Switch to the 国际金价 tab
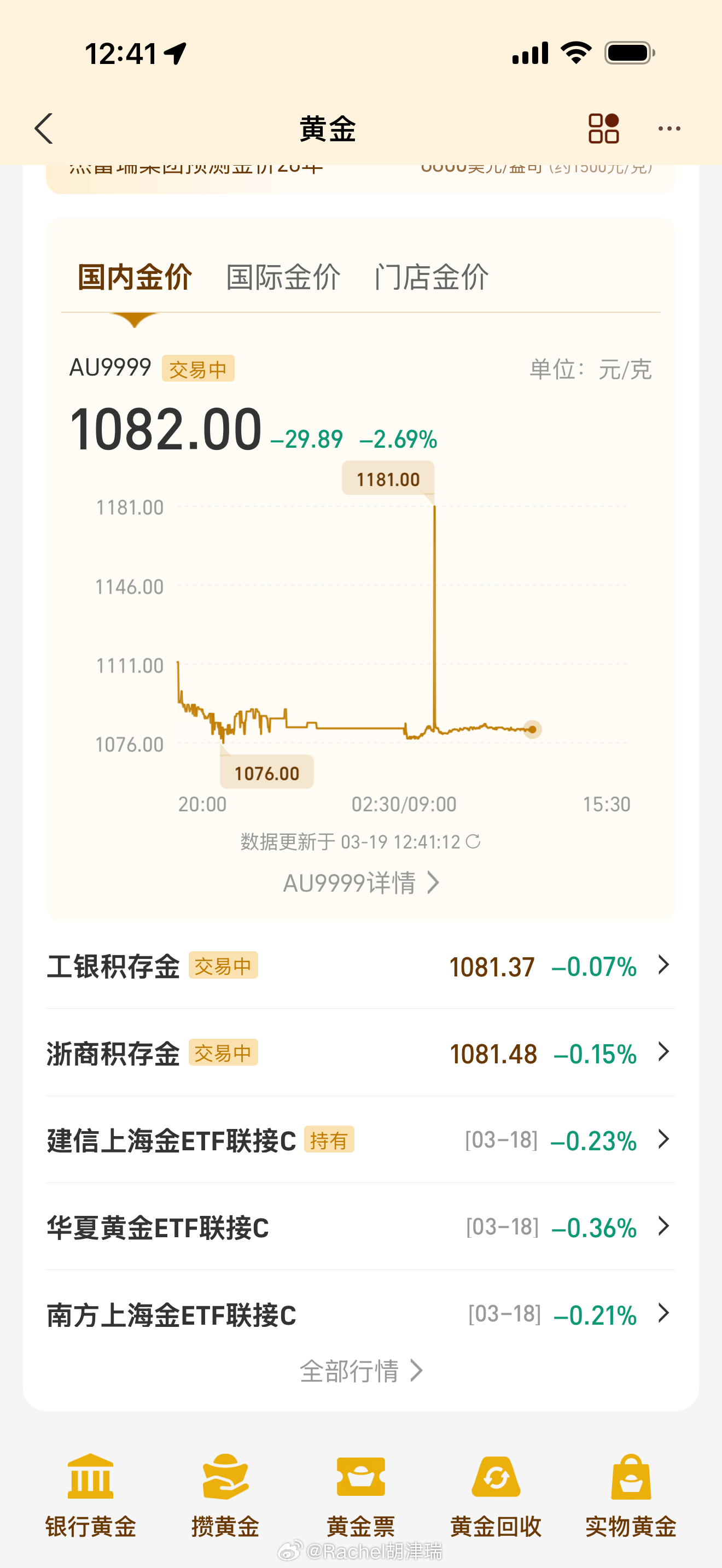 [283, 278]
